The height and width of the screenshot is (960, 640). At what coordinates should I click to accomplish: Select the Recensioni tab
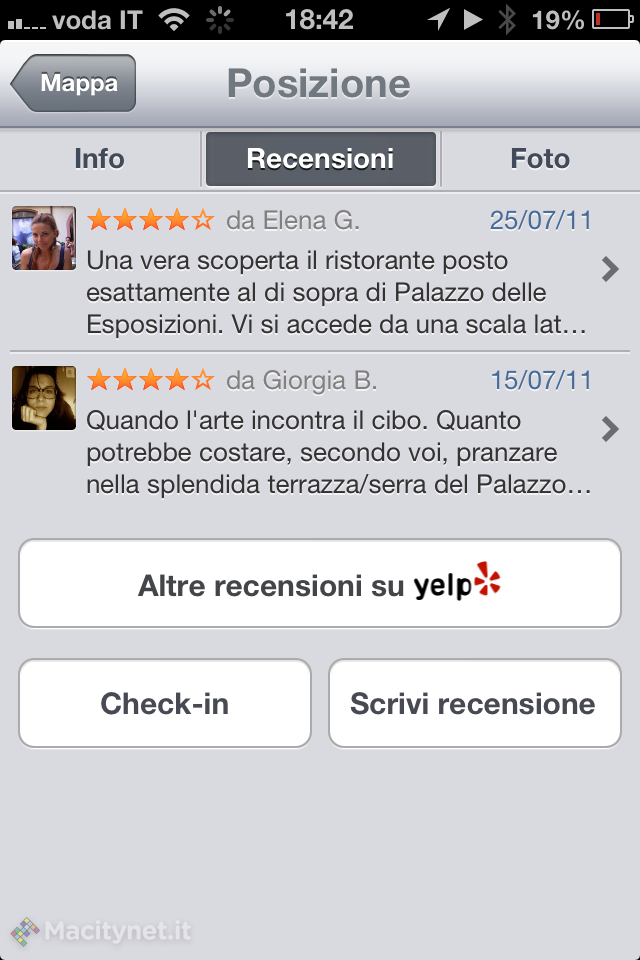click(320, 159)
